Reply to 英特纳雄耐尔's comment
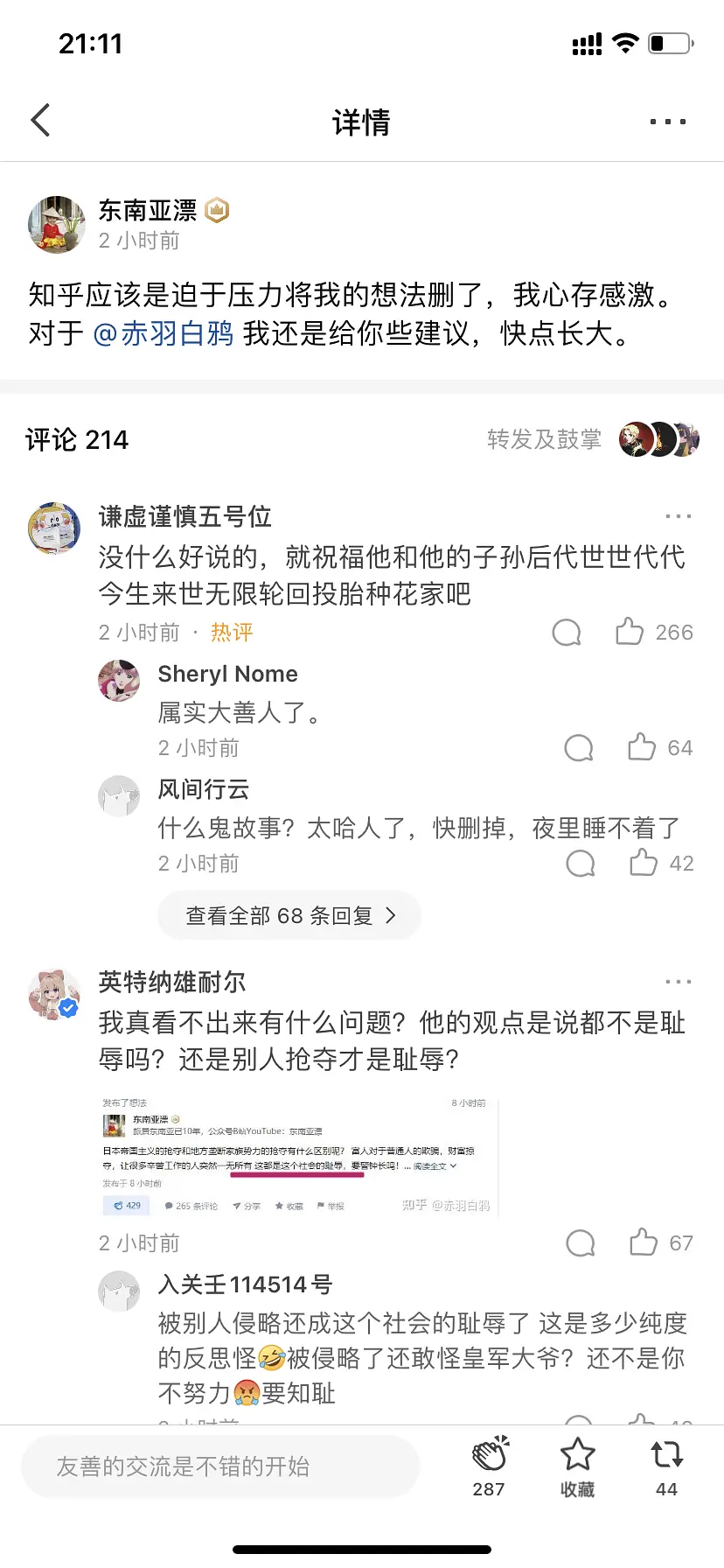Image resolution: width=724 pixels, height=1568 pixels. [581, 1242]
